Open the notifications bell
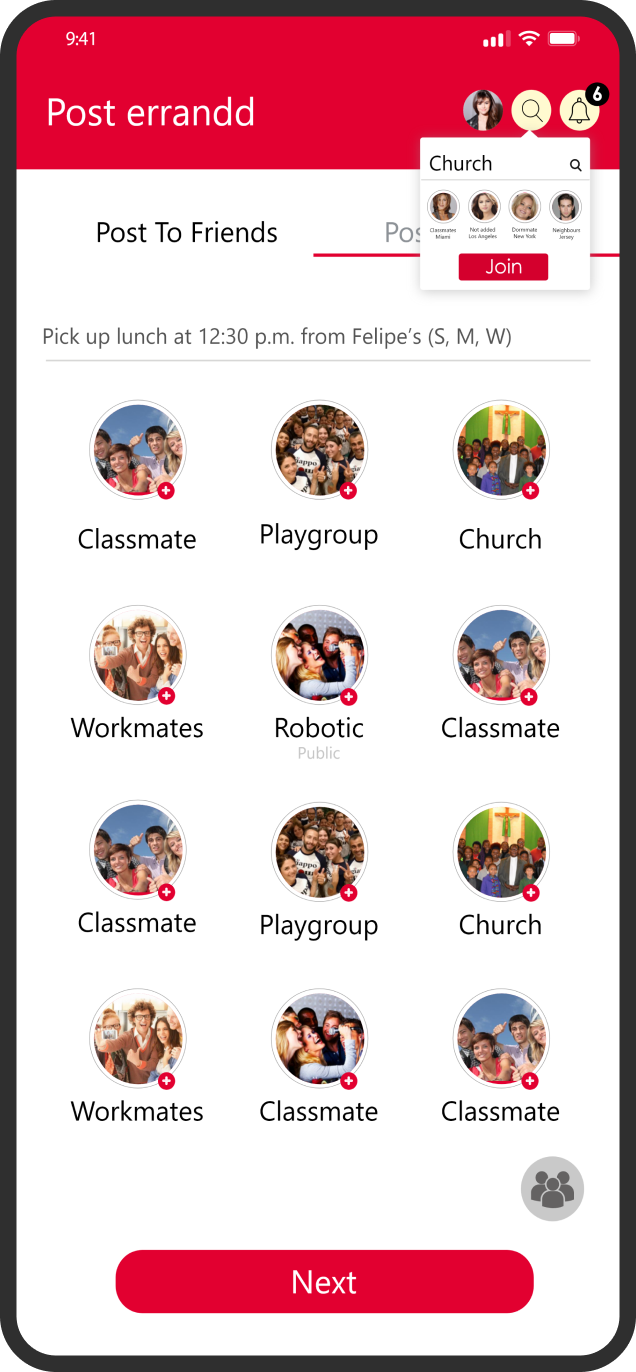This screenshot has height=1372, width=636. pos(579,111)
